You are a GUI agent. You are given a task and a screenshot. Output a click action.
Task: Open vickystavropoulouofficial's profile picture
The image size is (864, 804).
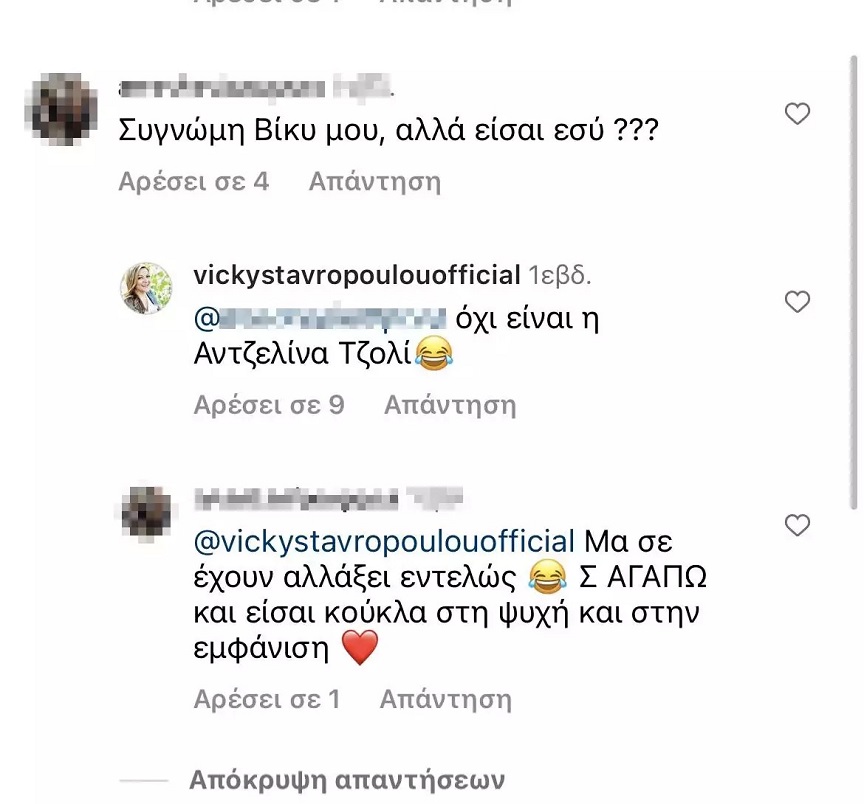click(147, 290)
